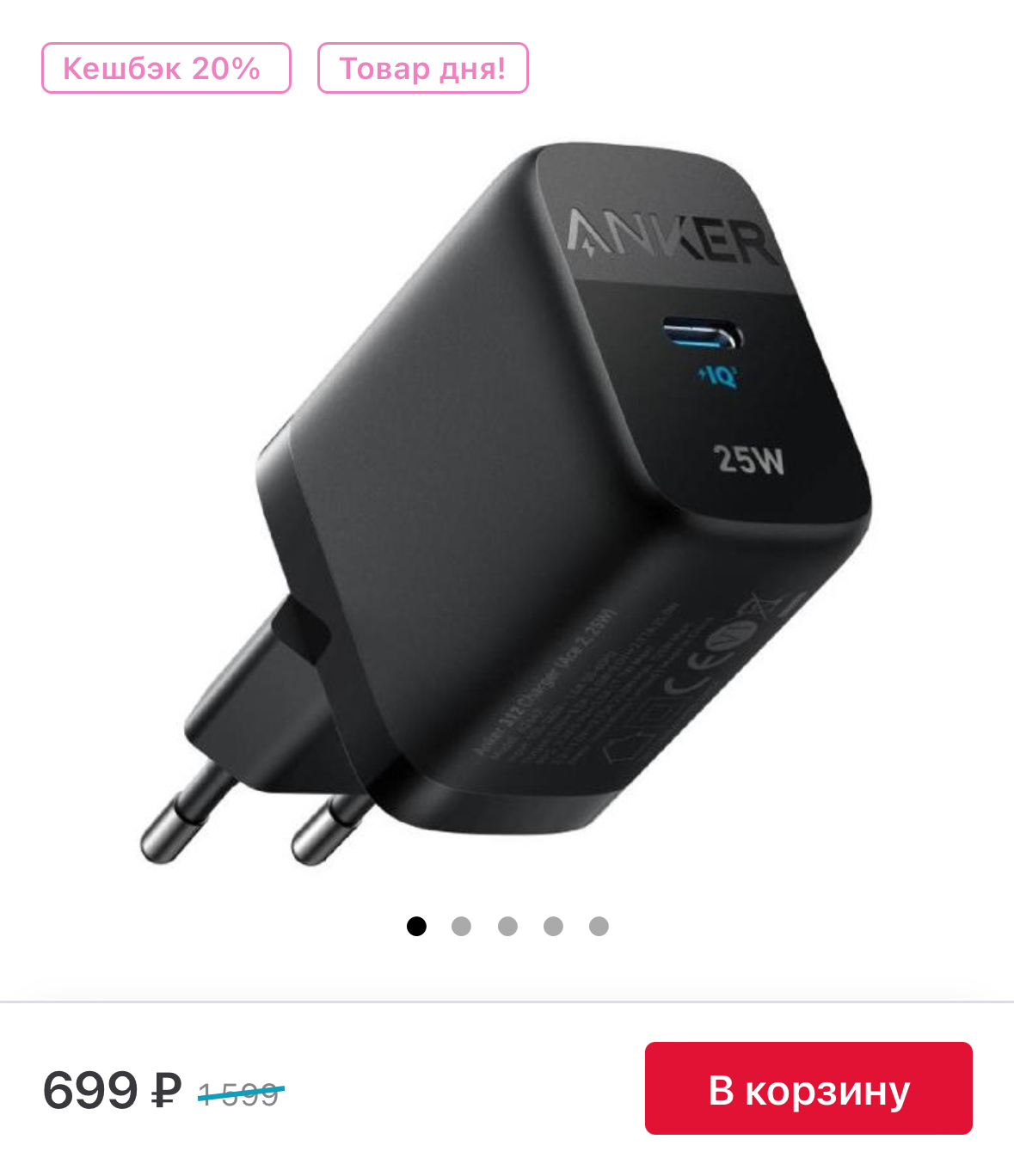Click the active first carousel dot

(x=416, y=926)
